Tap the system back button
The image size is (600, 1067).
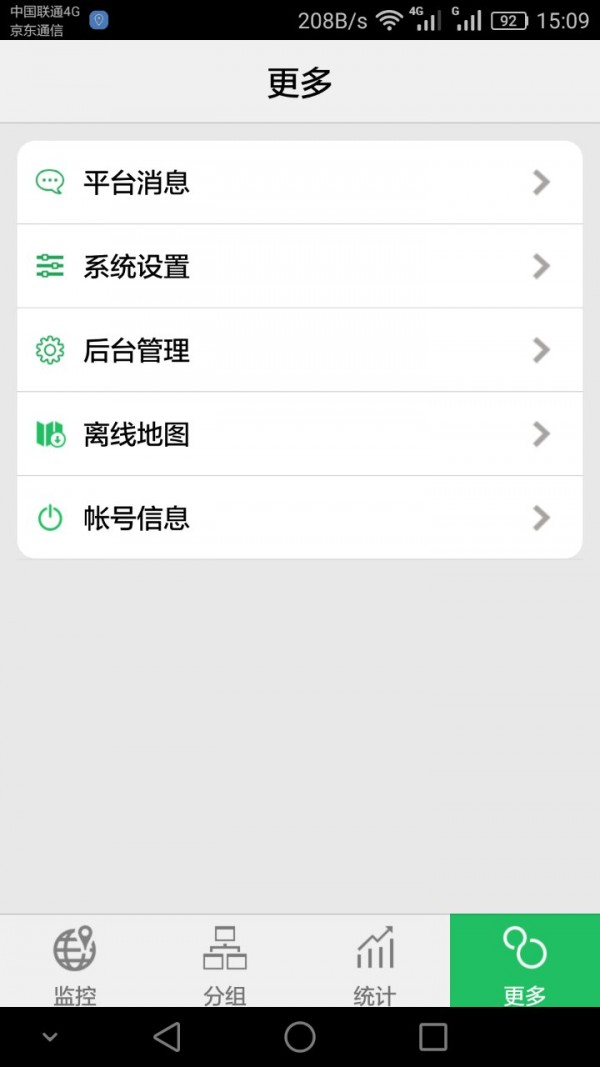[x=167, y=1037]
